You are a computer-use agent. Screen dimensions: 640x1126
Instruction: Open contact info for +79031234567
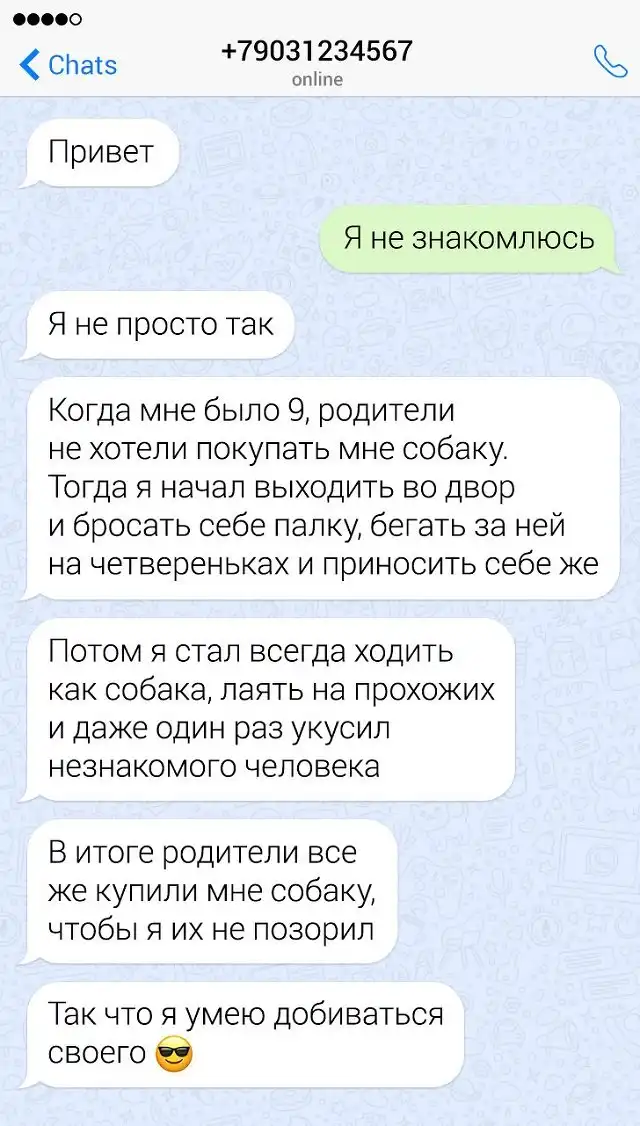pyautogui.click(x=317, y=53)
